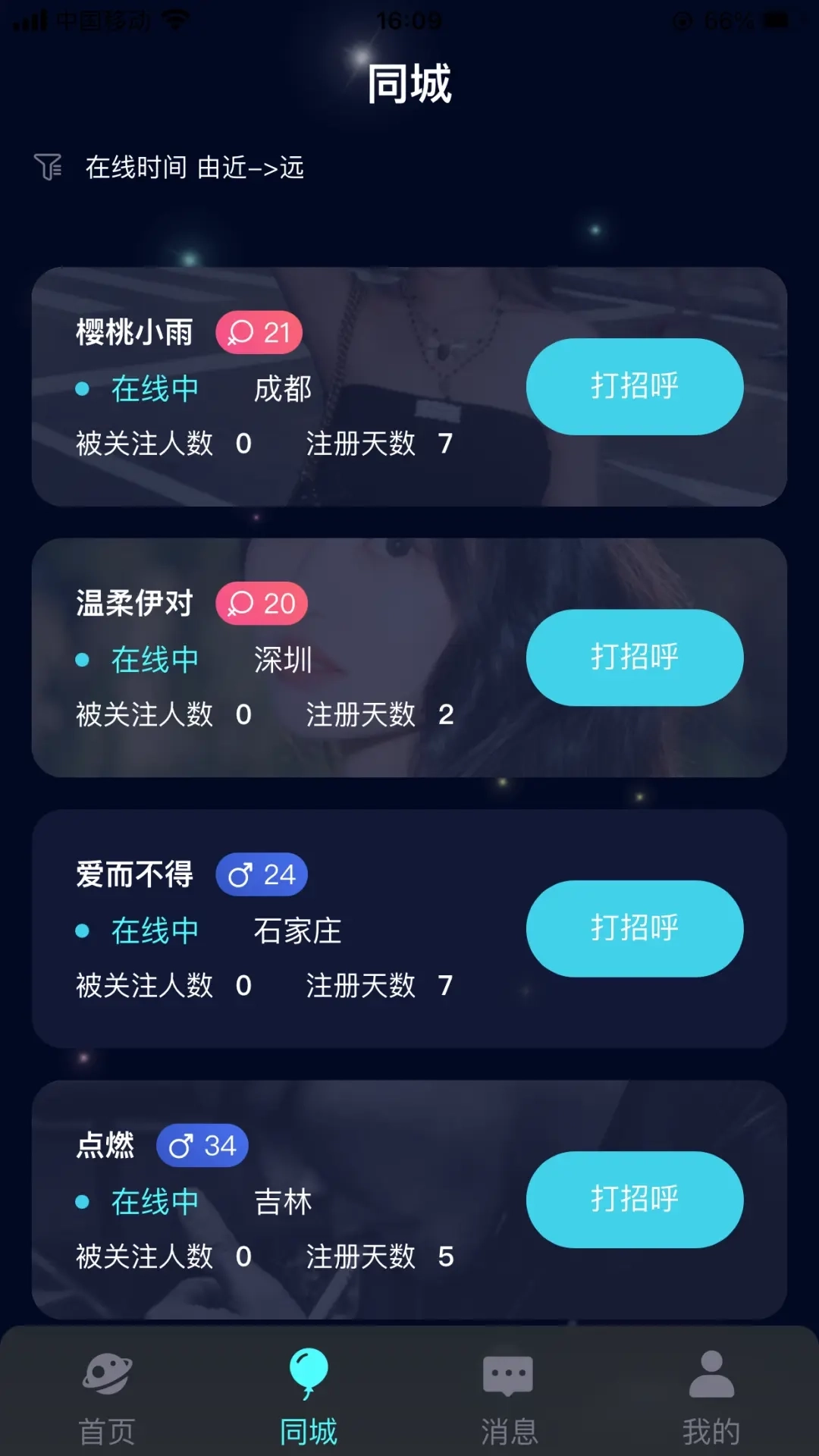
Task: Tap 打招呼 on 点燃's card
Action: (x=635, y=1200)
